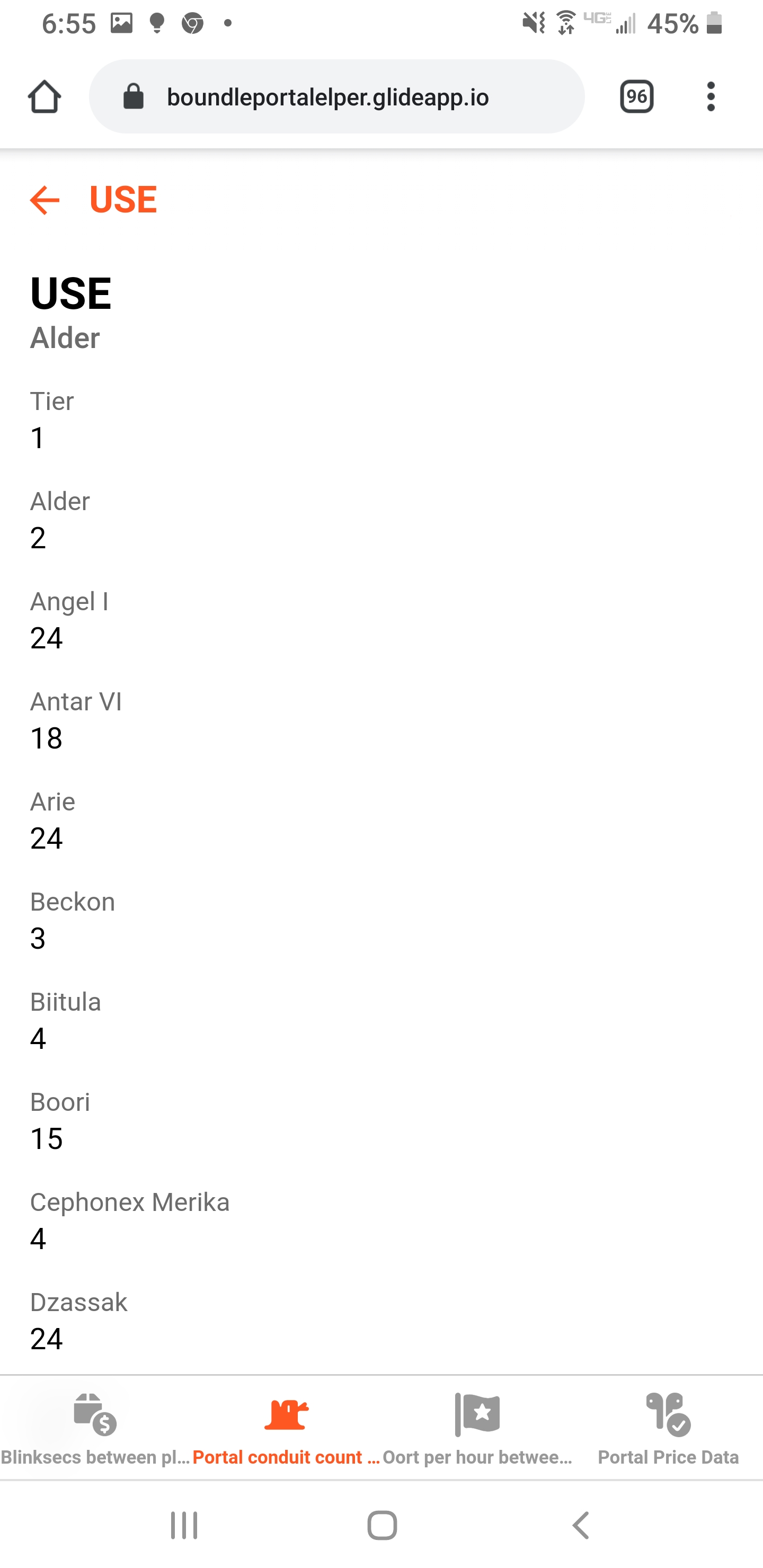The height and width of the screenshot is (1568, 763).
Task: Switch to Blinksecs between planets tab
Action: [95, 1429]
